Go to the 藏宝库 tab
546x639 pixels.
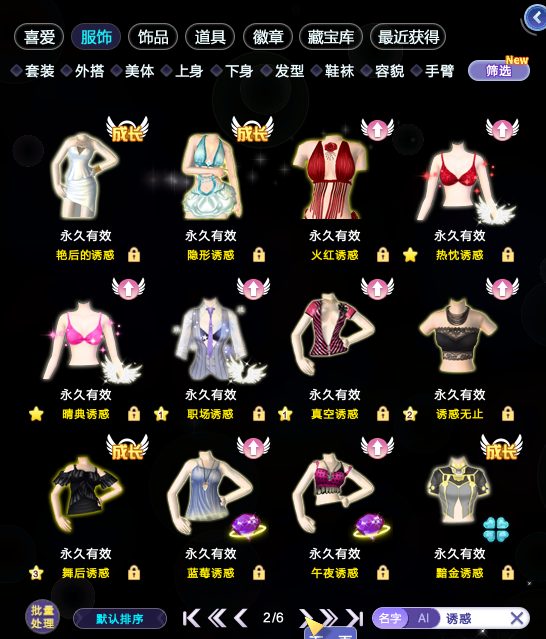(x=330, y=37)
